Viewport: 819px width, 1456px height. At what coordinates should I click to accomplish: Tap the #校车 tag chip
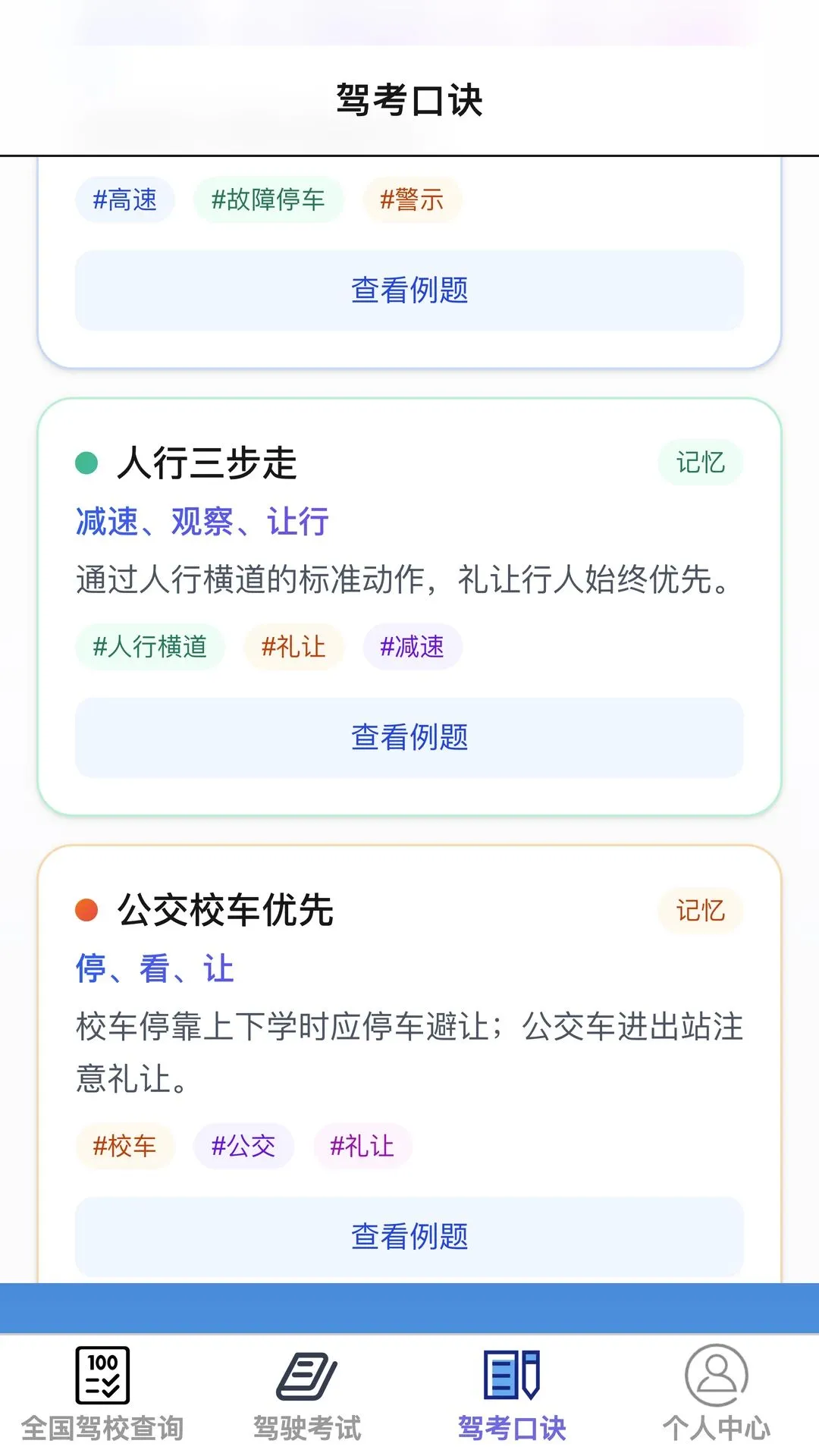(125, 1146)
